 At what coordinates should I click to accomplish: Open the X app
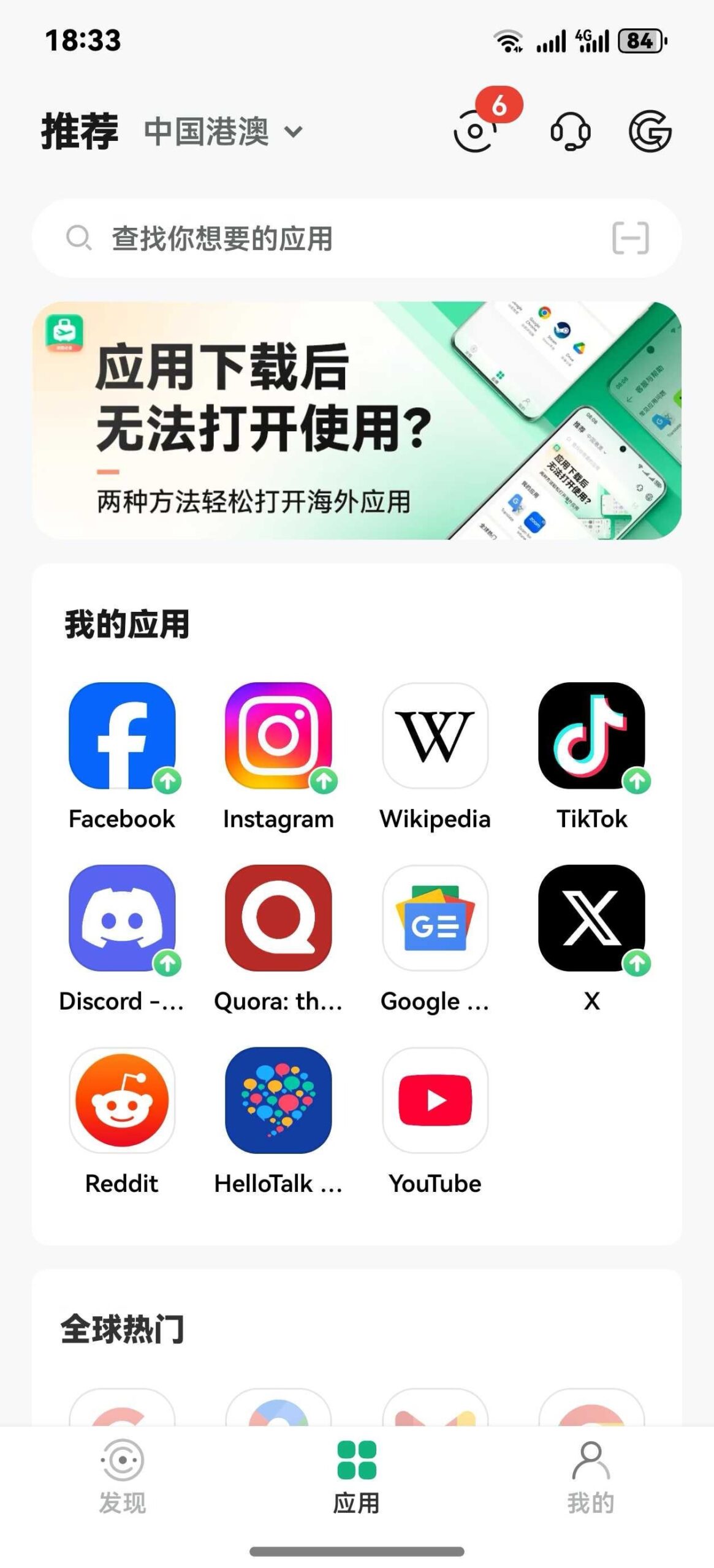pos(591,918)
